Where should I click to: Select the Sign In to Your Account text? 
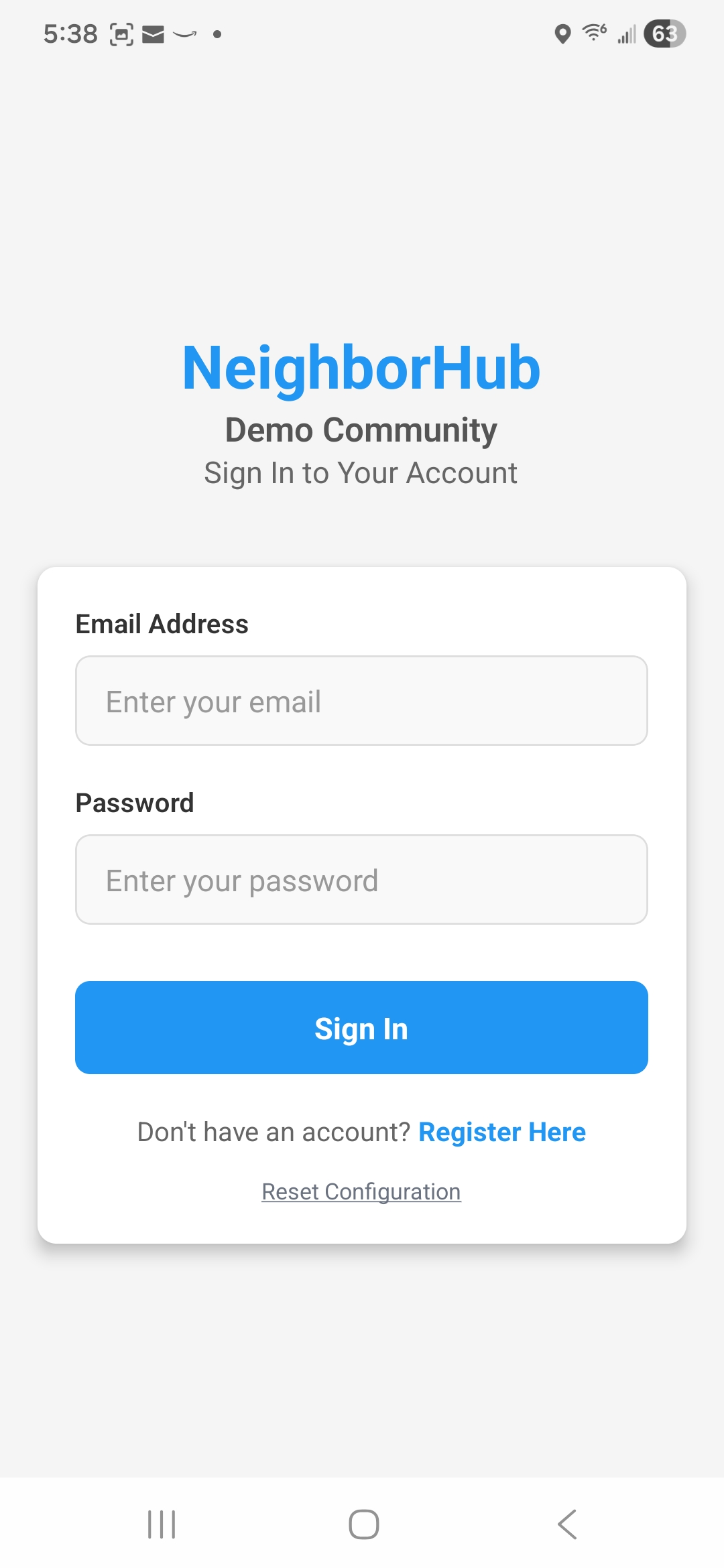pyautogui.click(x=361, y=472)
